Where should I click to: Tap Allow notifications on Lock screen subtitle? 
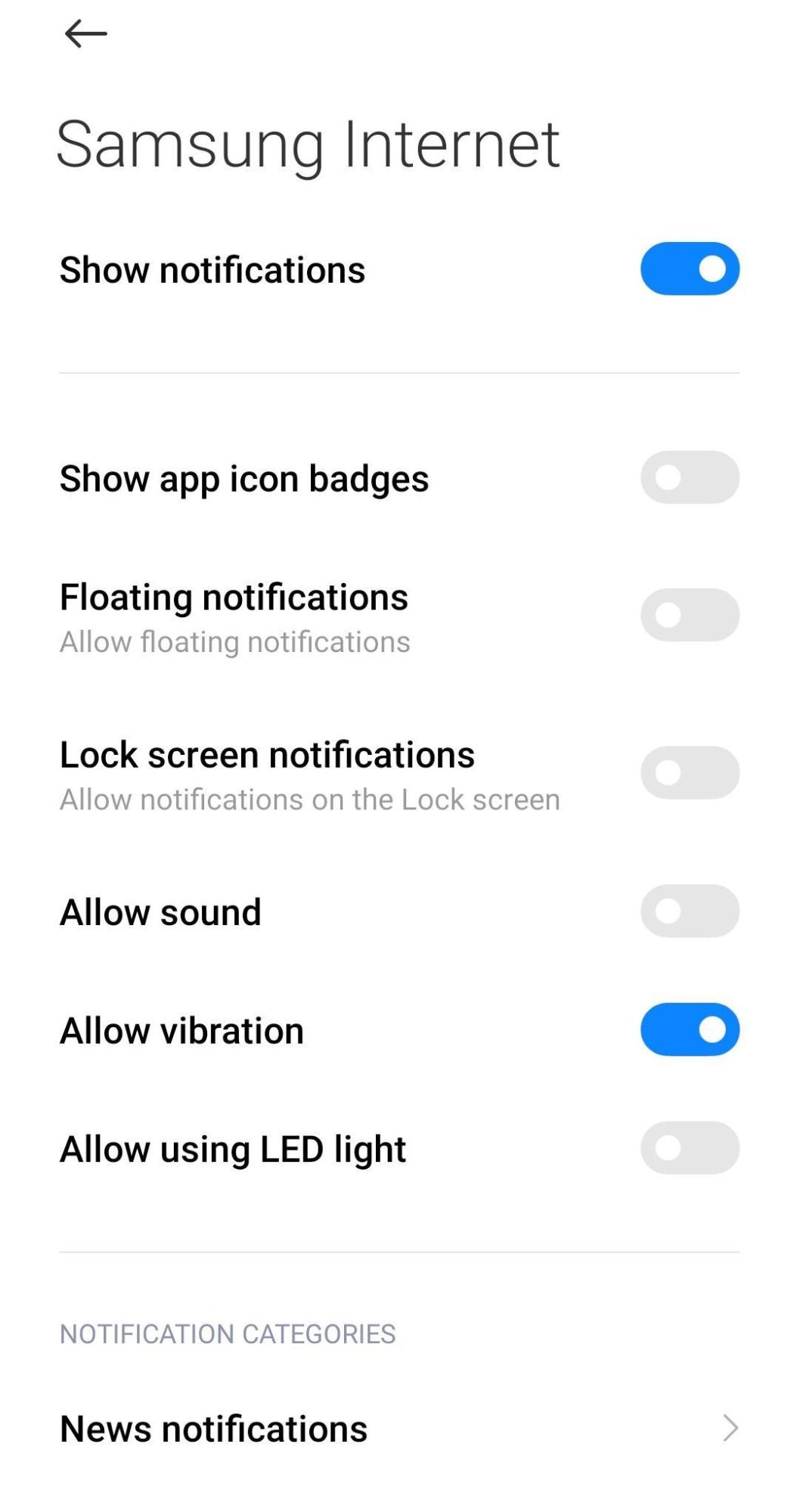pyautogui.click(x=309, y=798)
